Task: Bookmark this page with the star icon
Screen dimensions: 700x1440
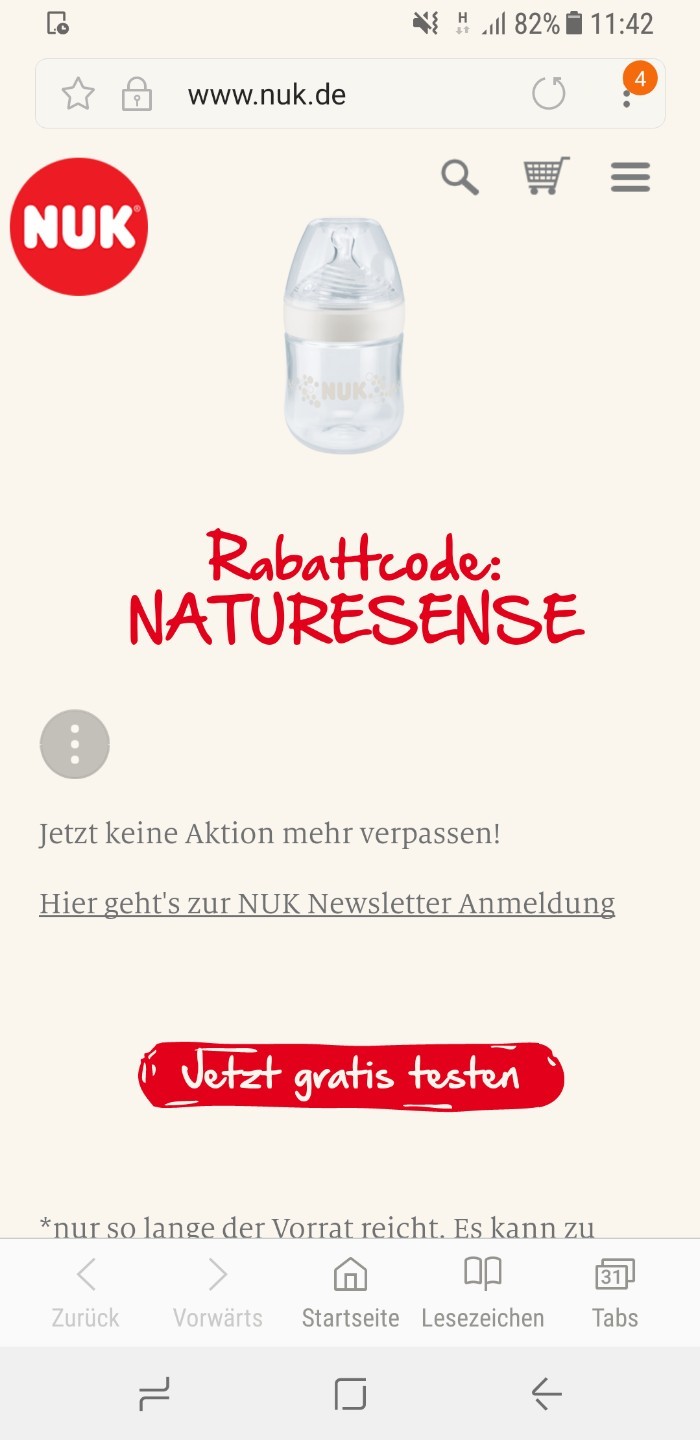Action: [x=78, y=95]
